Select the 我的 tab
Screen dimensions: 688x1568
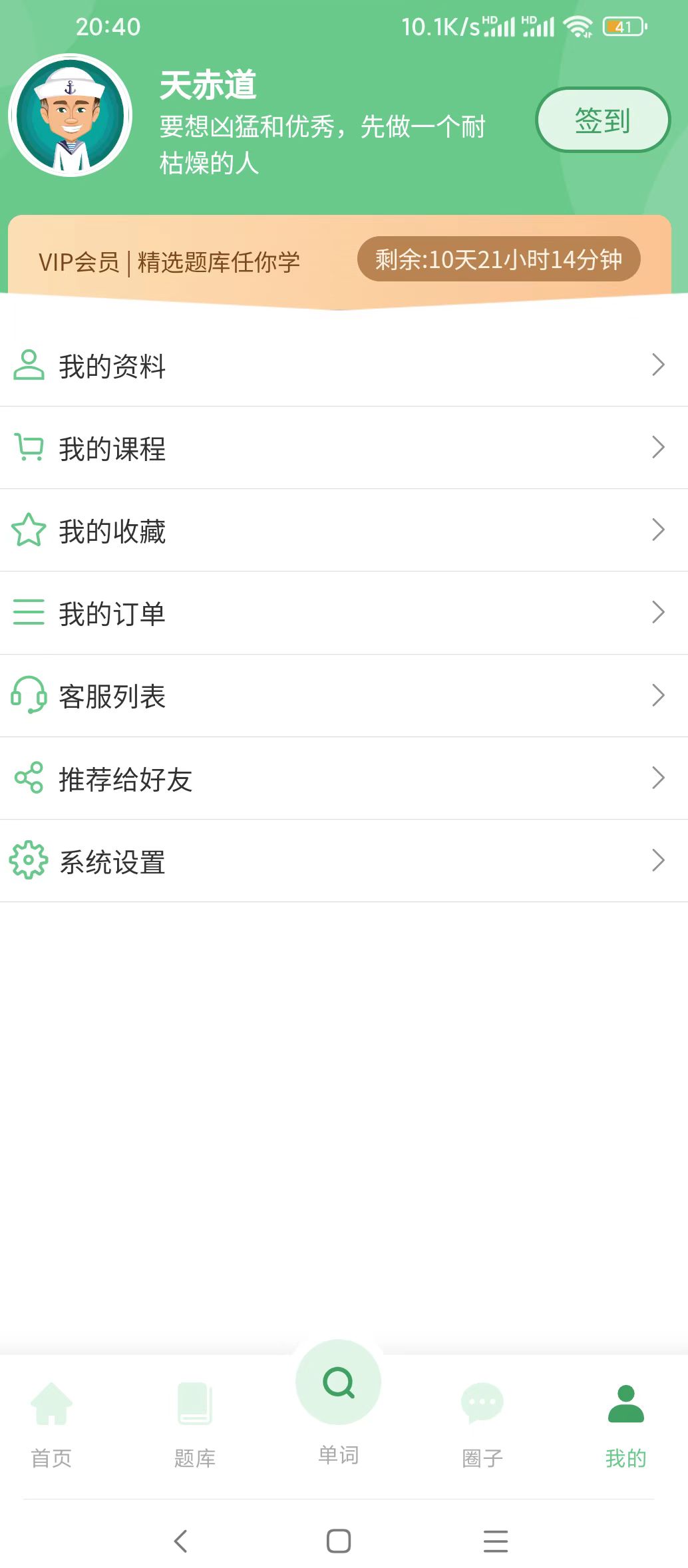[626, 1424]
